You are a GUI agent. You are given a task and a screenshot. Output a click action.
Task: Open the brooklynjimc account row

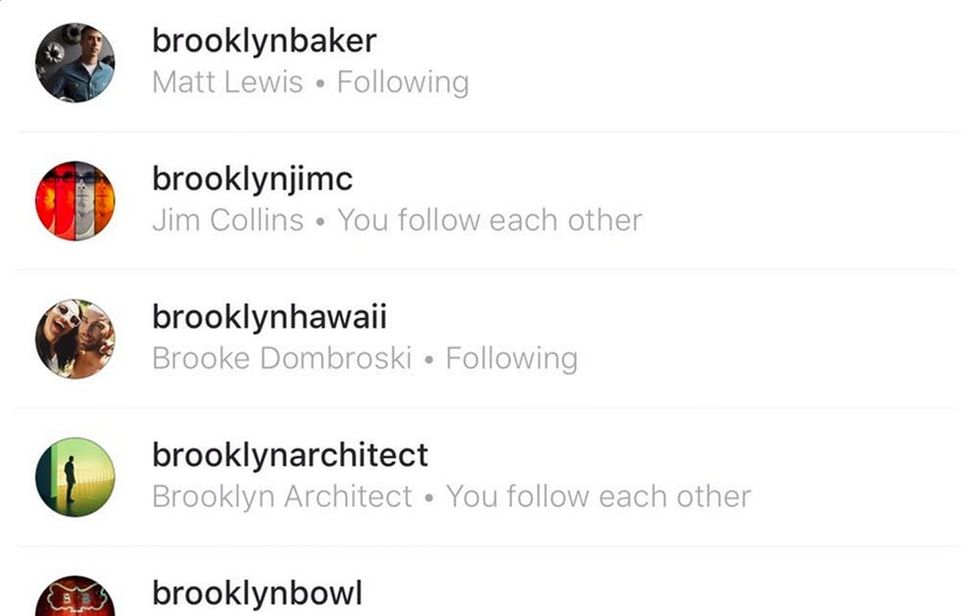(x=252, y=180)
